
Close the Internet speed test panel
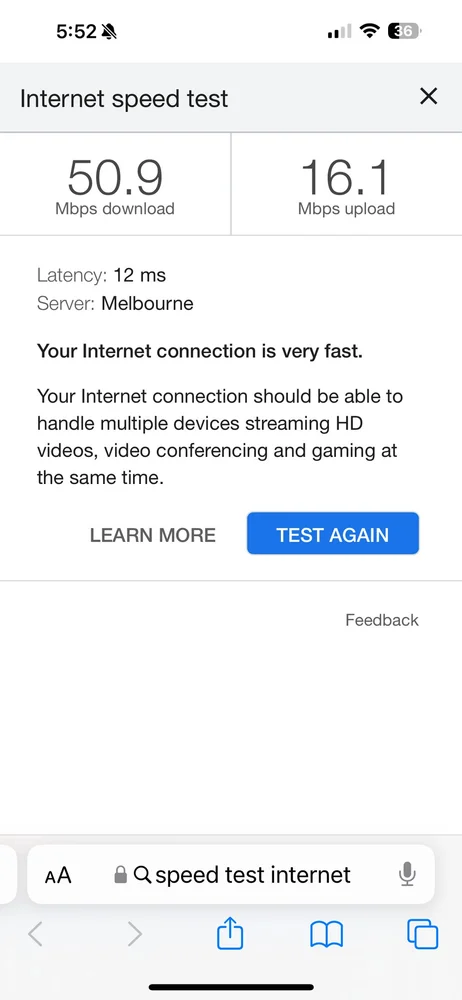428,97
